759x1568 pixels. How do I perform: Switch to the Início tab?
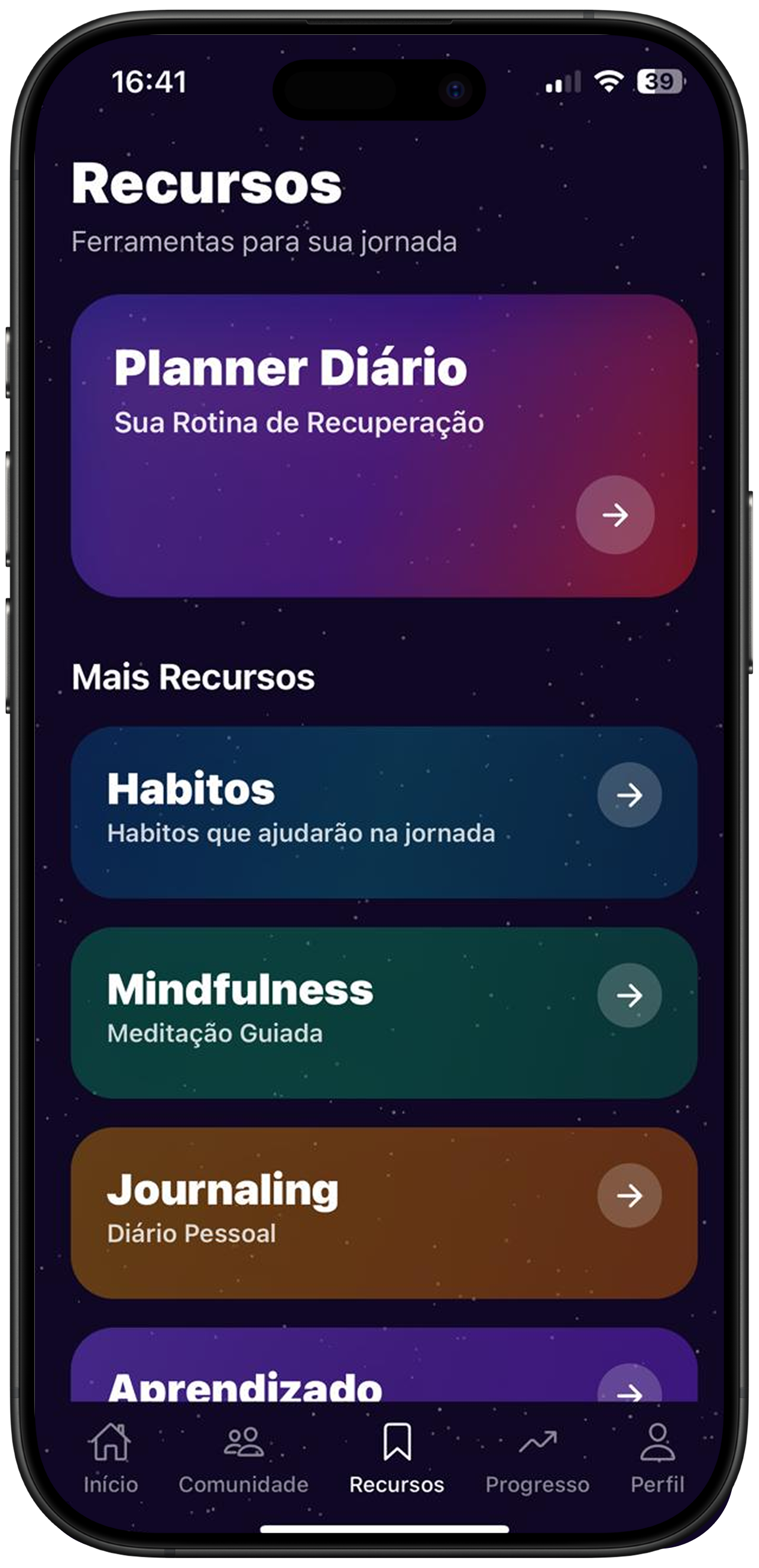tap(110, 1459)
